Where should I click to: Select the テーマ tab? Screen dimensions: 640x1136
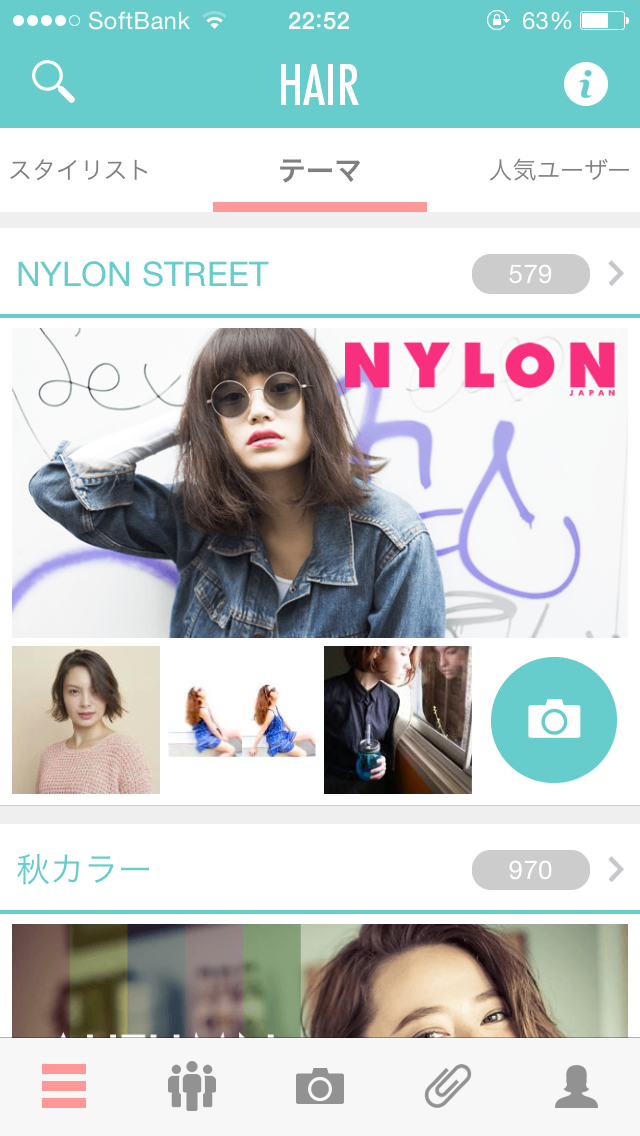(x=320, y=171)
